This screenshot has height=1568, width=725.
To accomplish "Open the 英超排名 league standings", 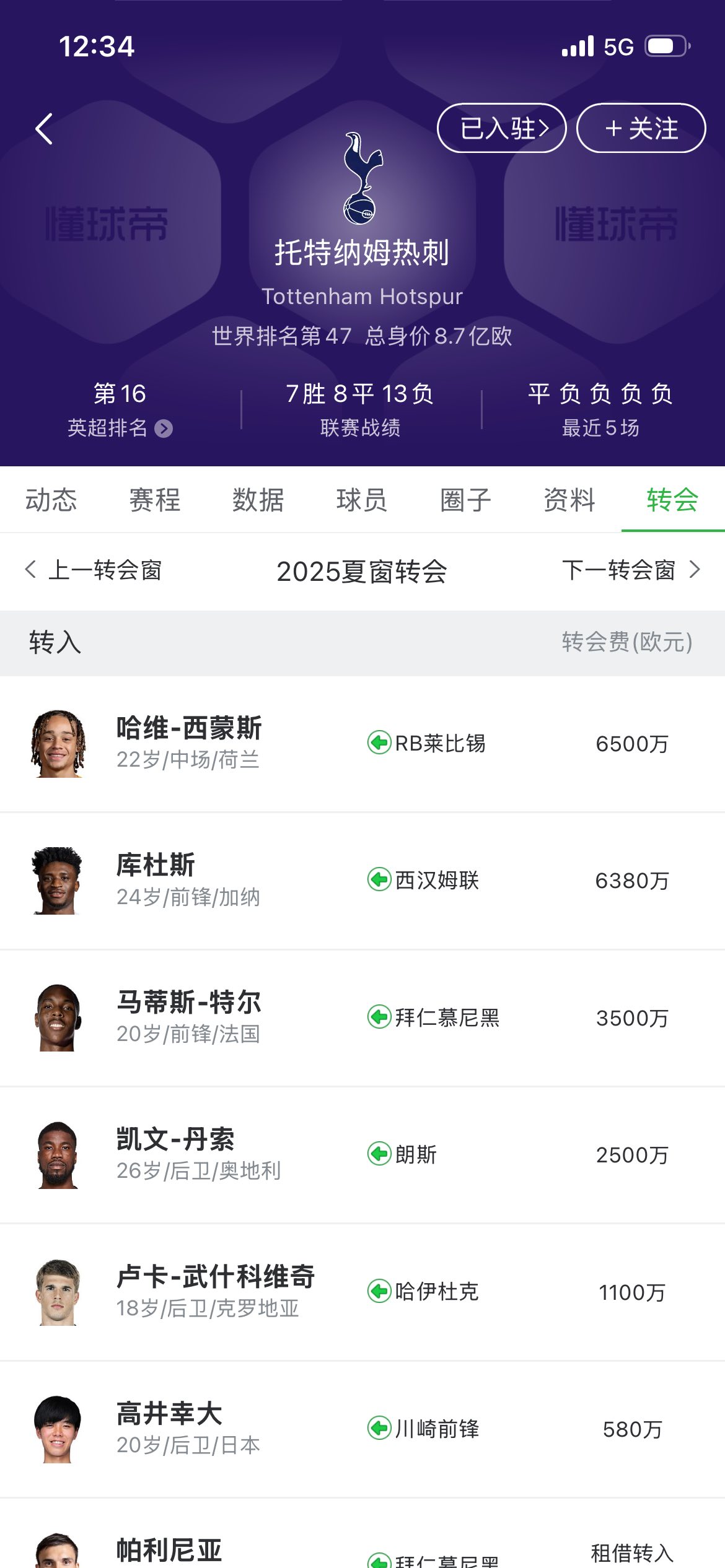I will coord(120,427).
